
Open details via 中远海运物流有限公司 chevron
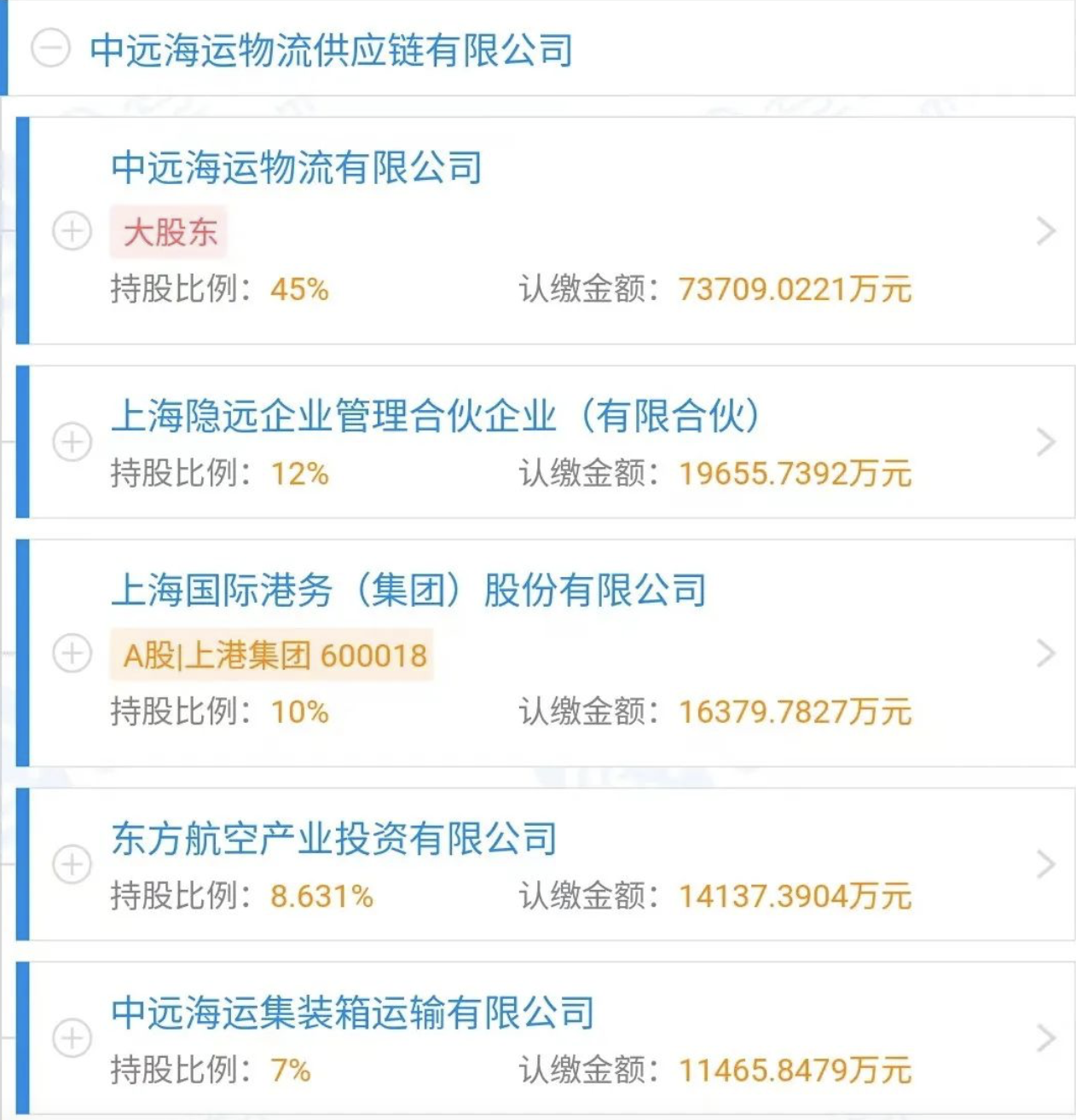pyautogui.click(x=1046, y=231)
